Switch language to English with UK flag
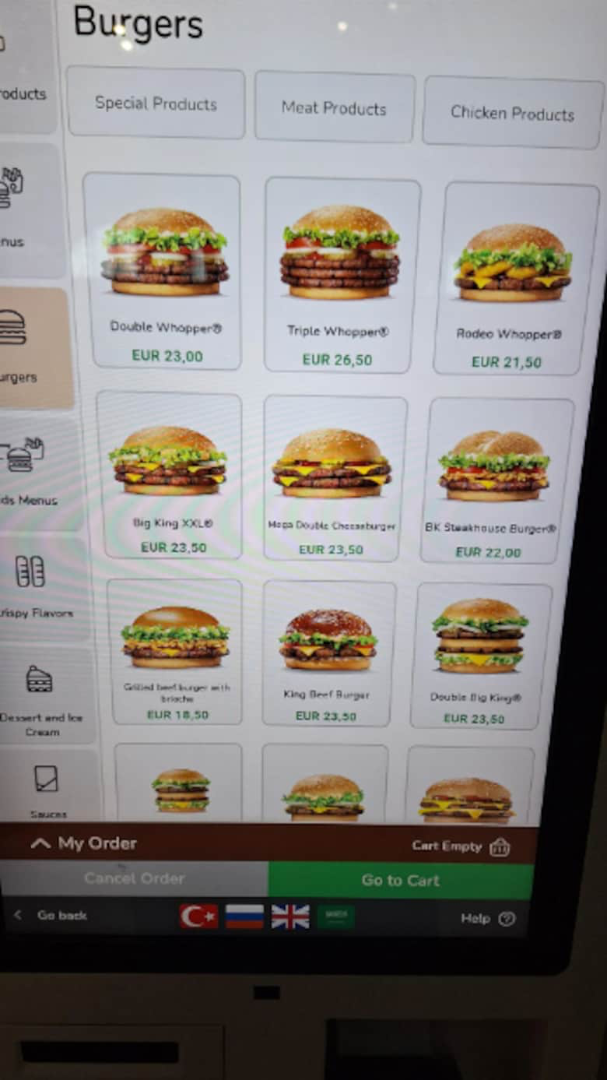This screenshot has width=607, height=1080. point(290,917)
